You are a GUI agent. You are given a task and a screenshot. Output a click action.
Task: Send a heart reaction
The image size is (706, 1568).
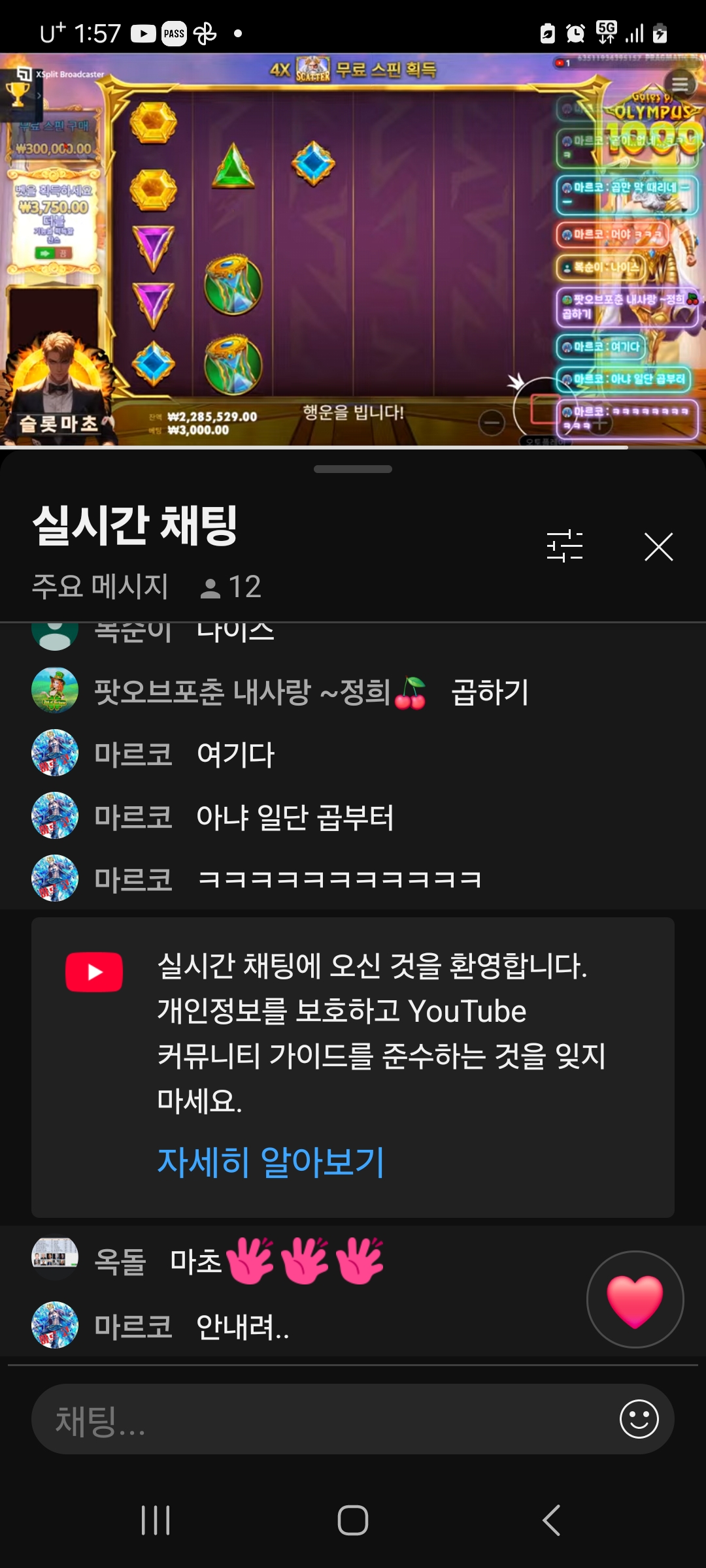(x=635, y=1299)
